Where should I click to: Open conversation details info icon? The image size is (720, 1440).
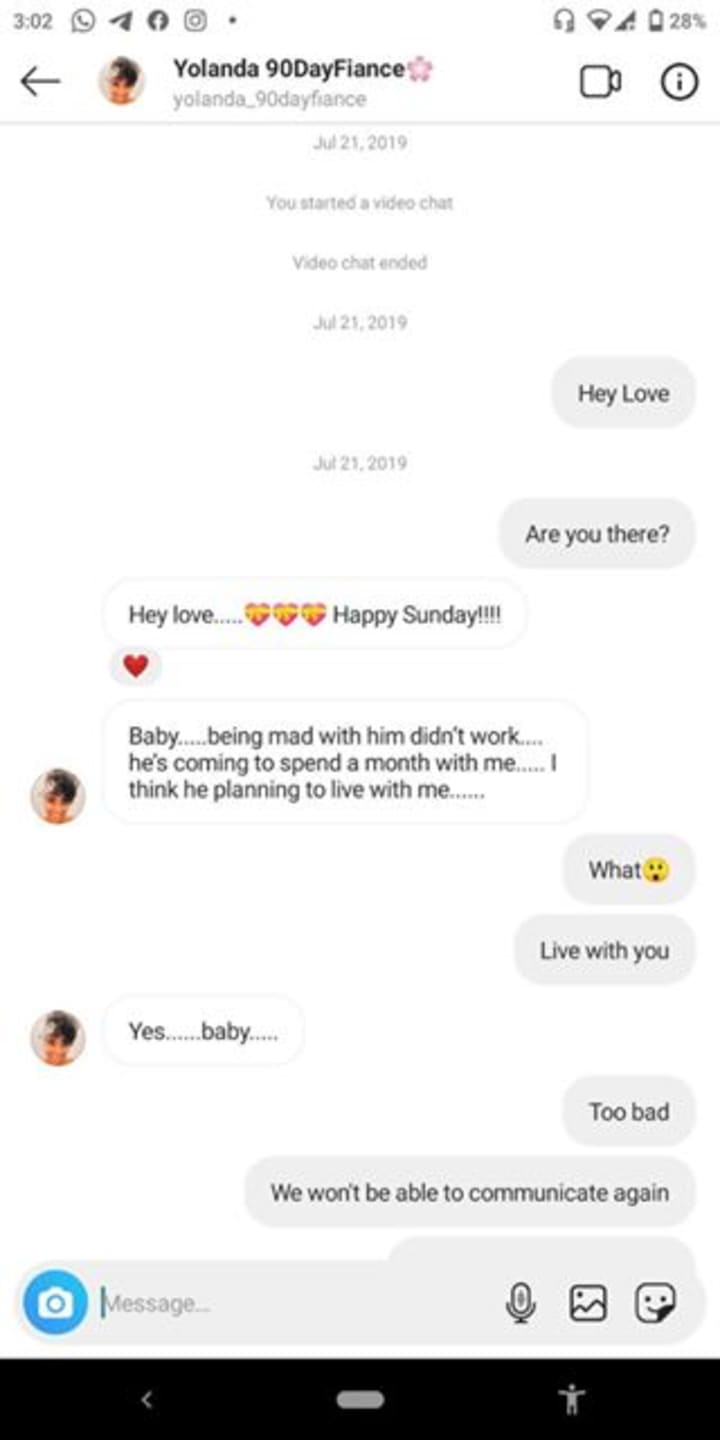(x=679, y=82)
